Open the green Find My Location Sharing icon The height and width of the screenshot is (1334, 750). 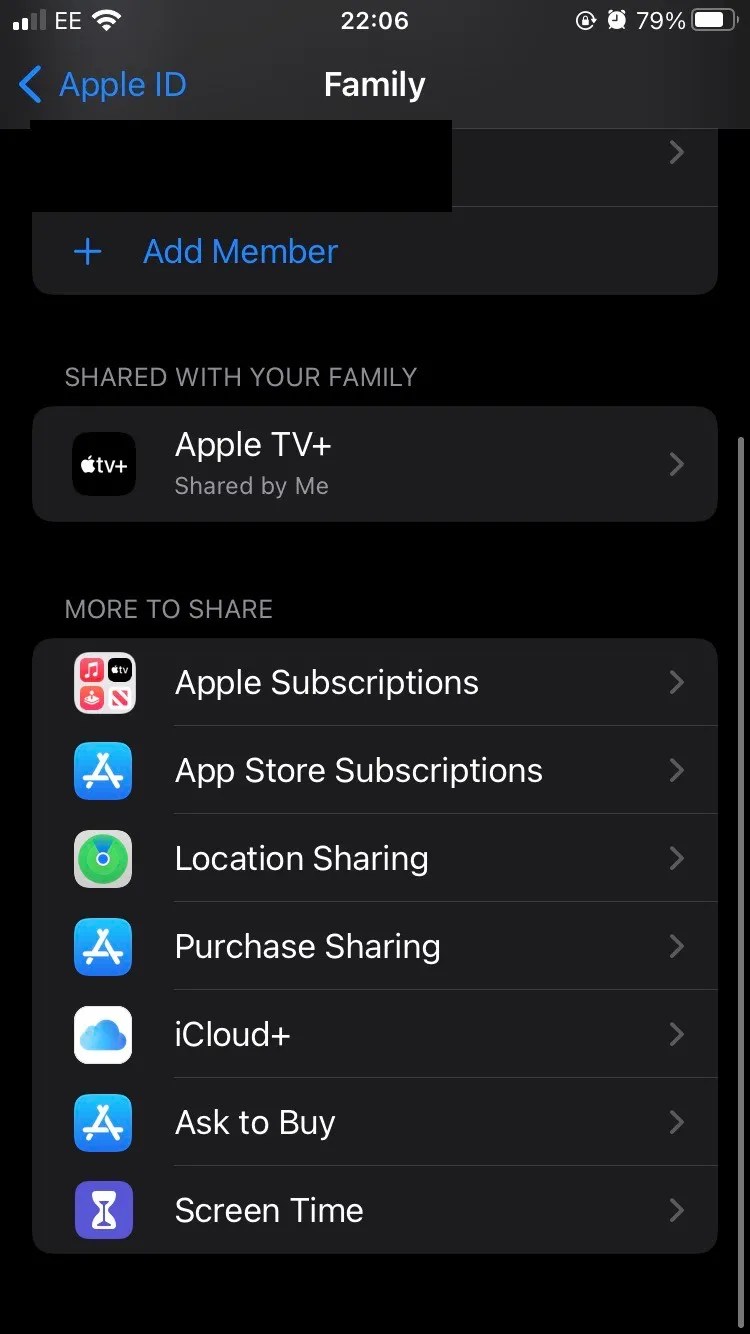tap(103, 859)
